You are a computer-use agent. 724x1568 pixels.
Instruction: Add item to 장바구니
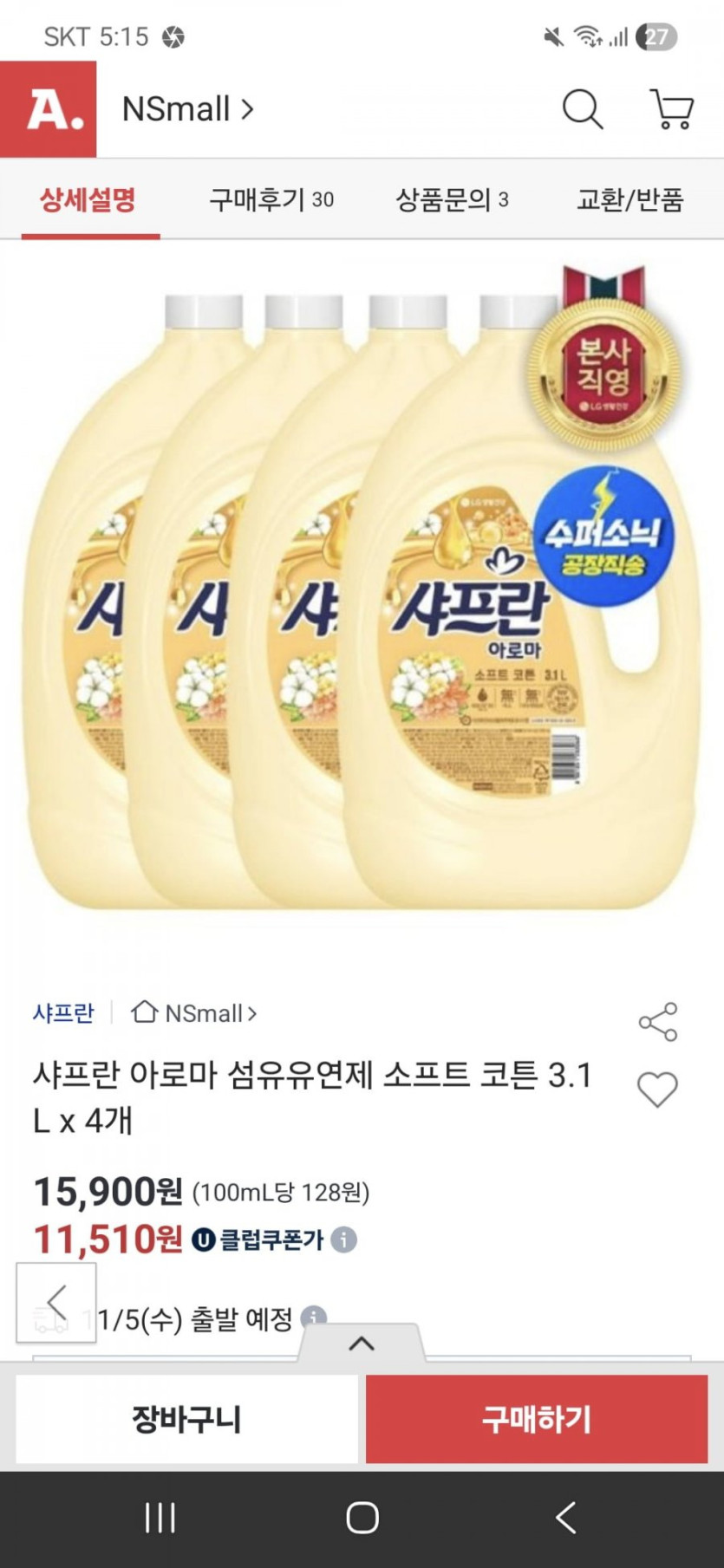coord(186,1420)
